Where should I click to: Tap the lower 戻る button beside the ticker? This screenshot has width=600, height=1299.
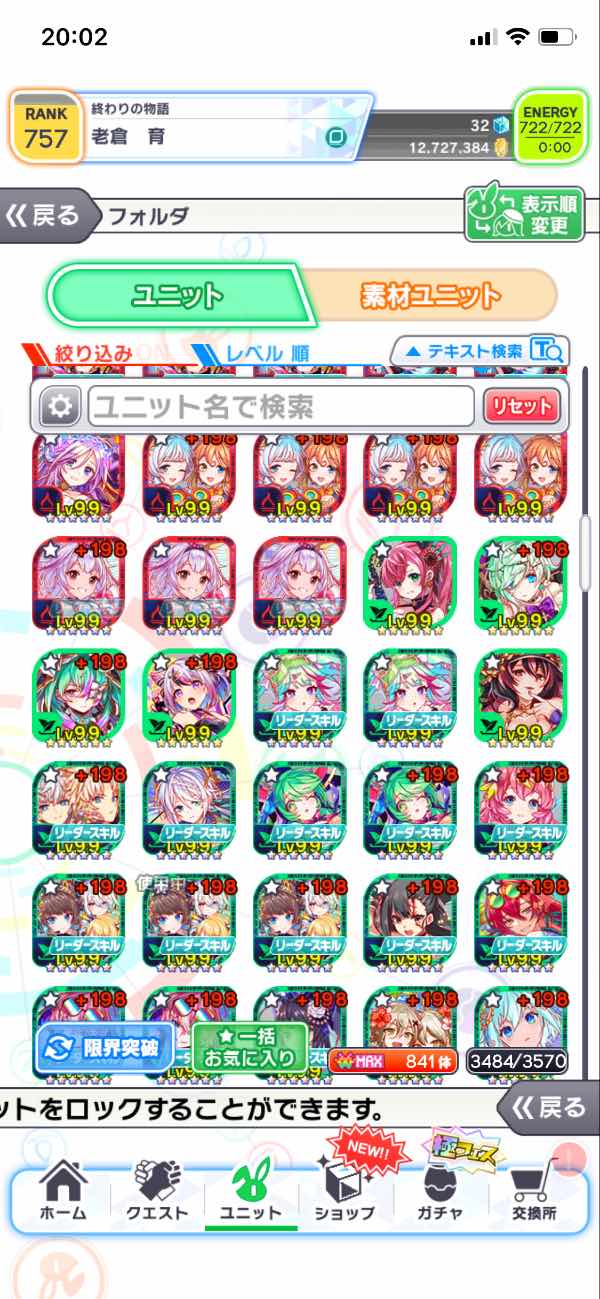click(x=548, y=1107)
